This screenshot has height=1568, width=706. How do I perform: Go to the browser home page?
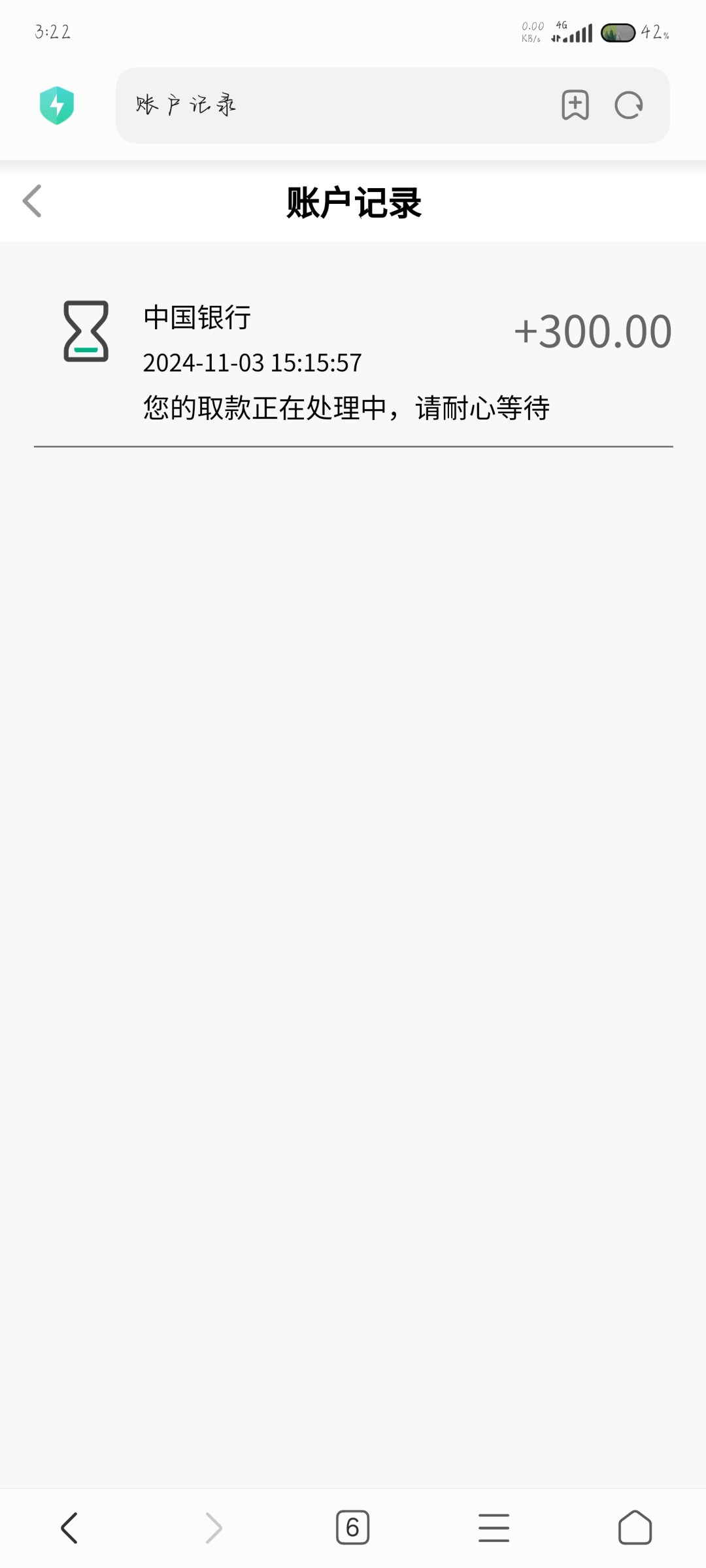635,1527
